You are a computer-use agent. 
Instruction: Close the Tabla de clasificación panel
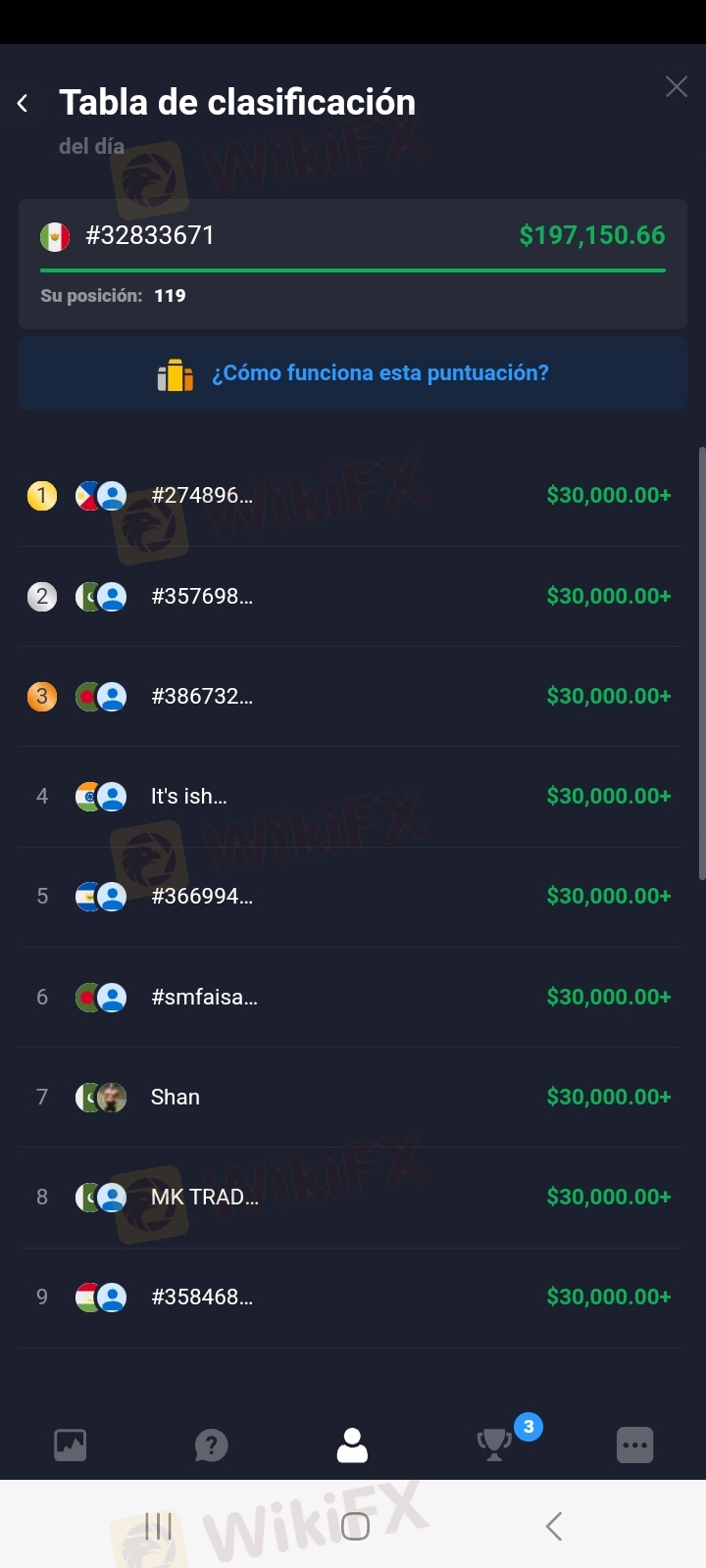pyautogui.click(x=676, y=86)
